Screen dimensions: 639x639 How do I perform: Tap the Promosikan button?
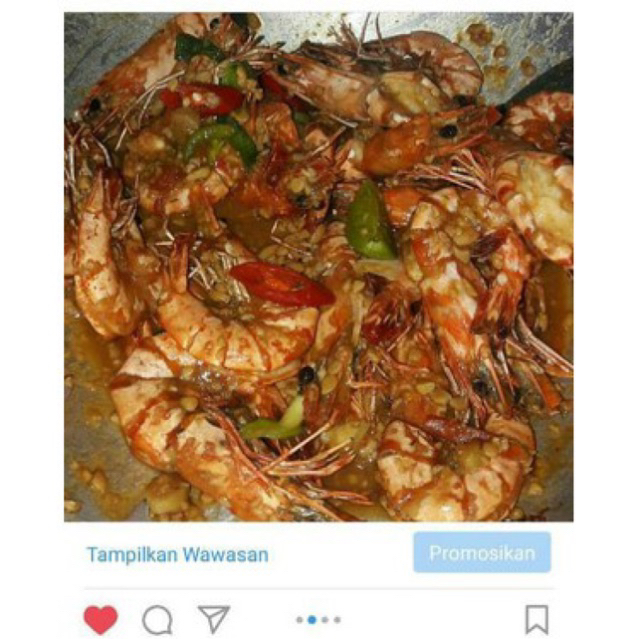click(x=482, y=553)
